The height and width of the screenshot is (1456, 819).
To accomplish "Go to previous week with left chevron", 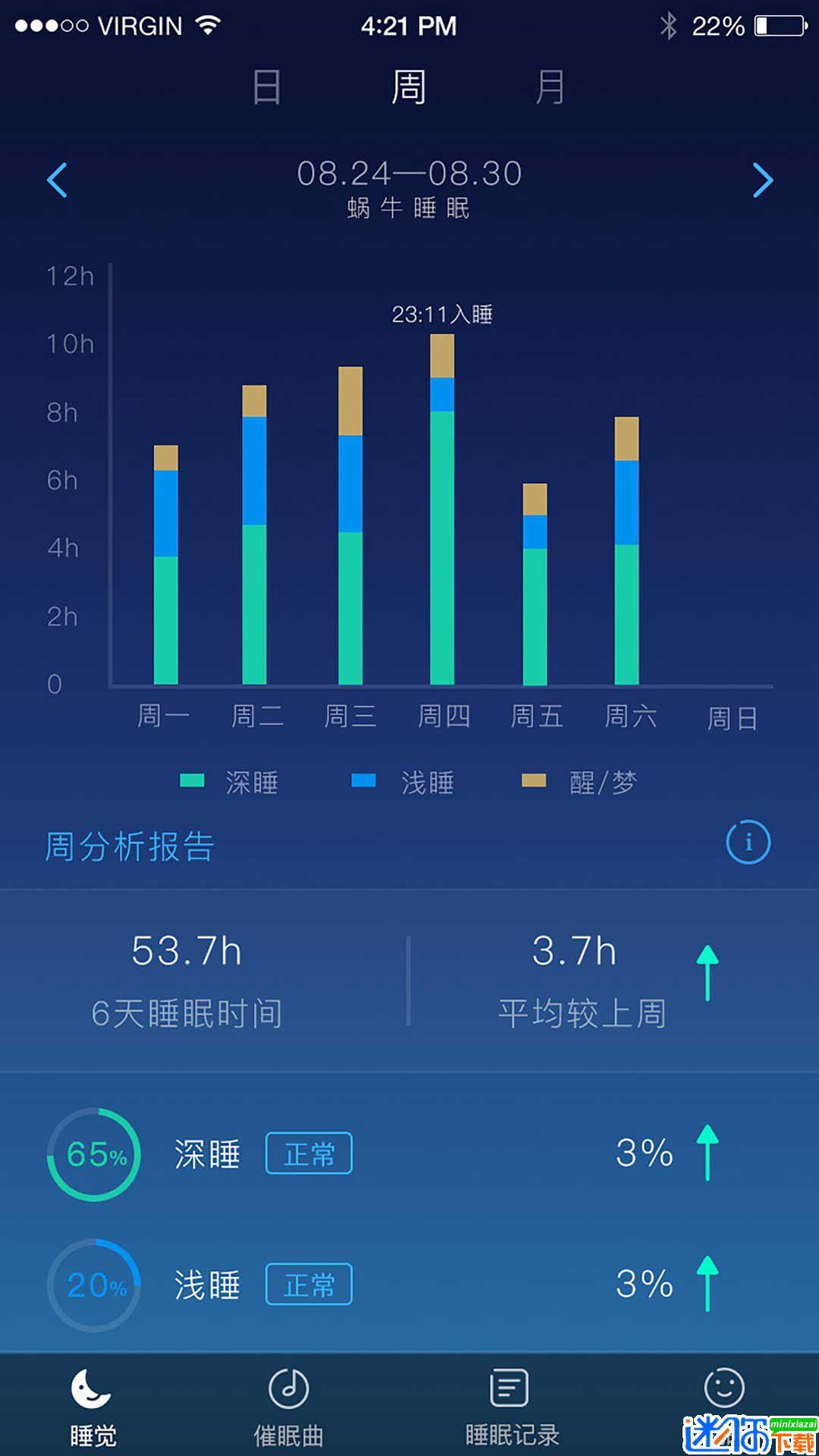I will [58, 180].
